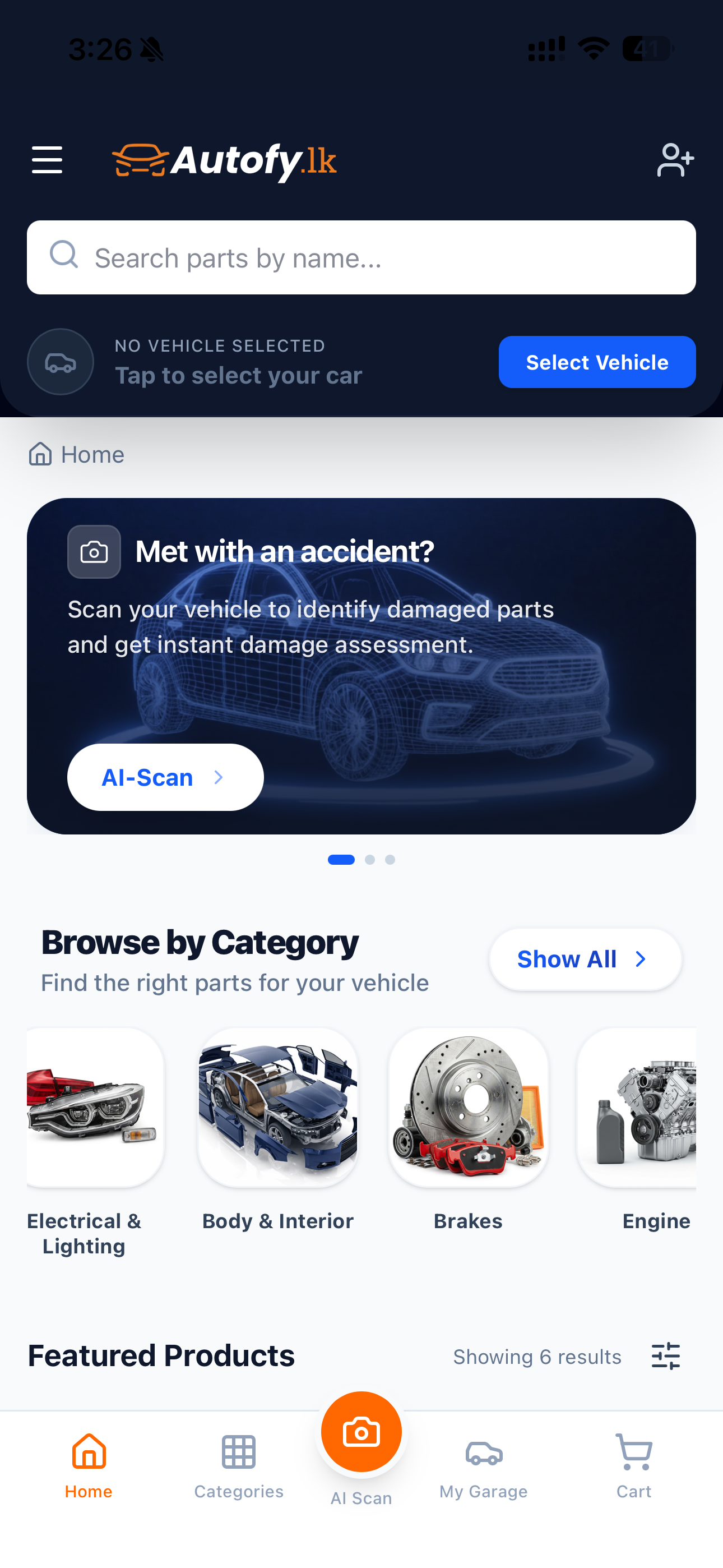Open the hamburger drawer menu
723x1568 pixels.
point(47,160)
